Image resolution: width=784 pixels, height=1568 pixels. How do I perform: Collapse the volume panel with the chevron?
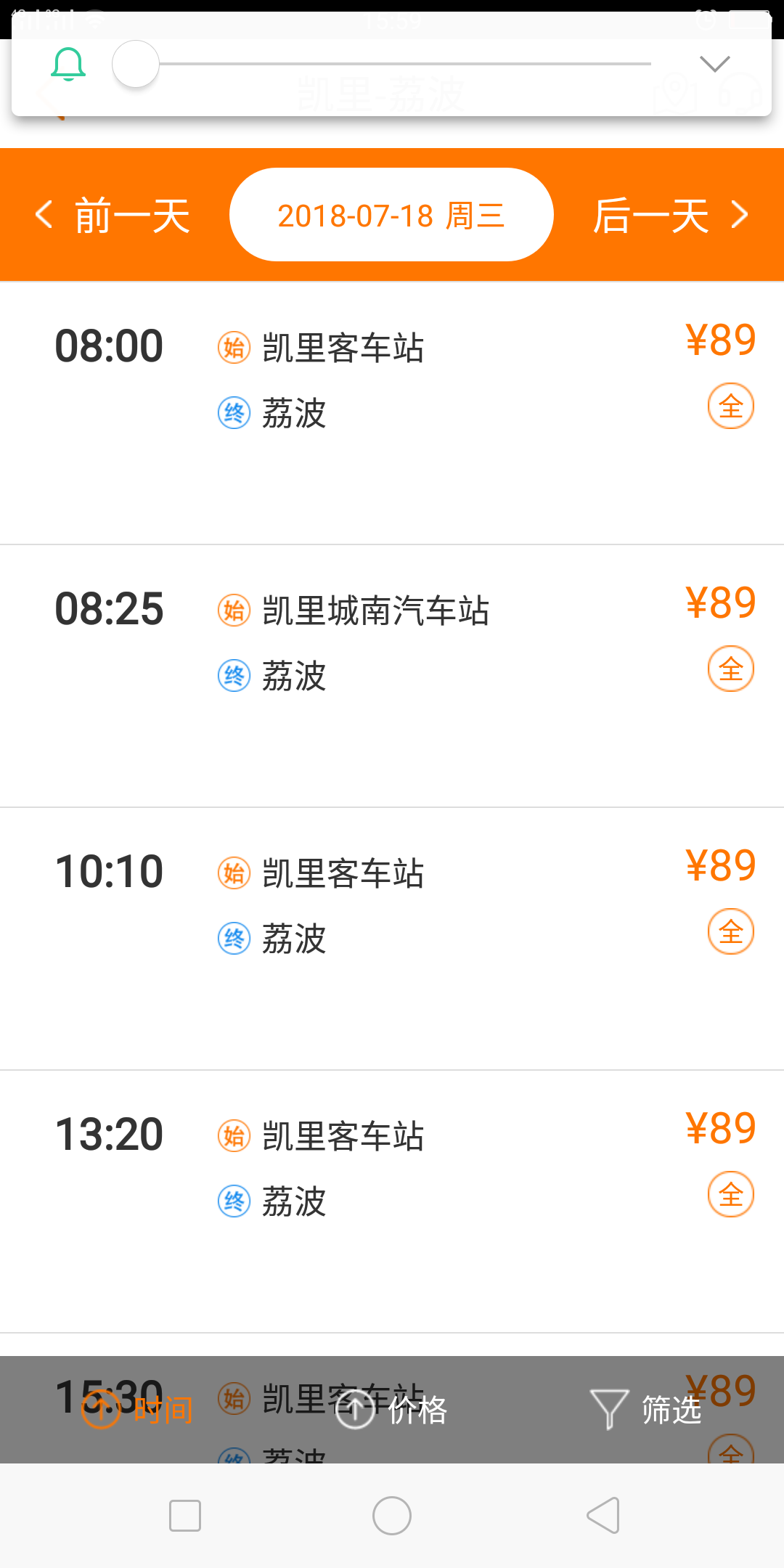coord(714,64)
